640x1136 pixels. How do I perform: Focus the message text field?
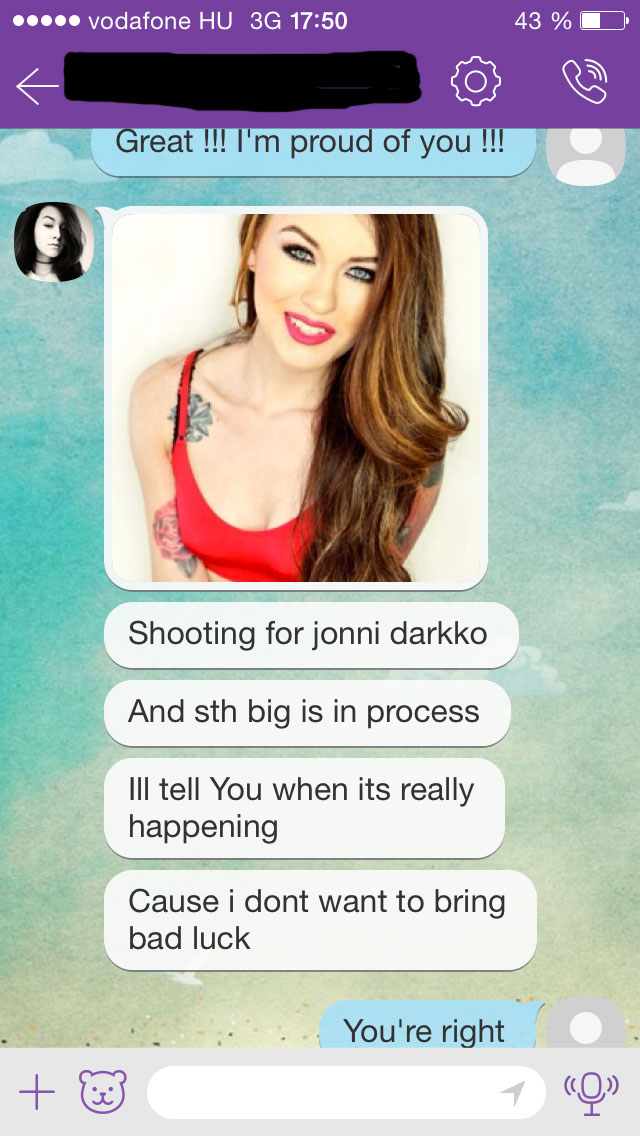point(320,1093)
